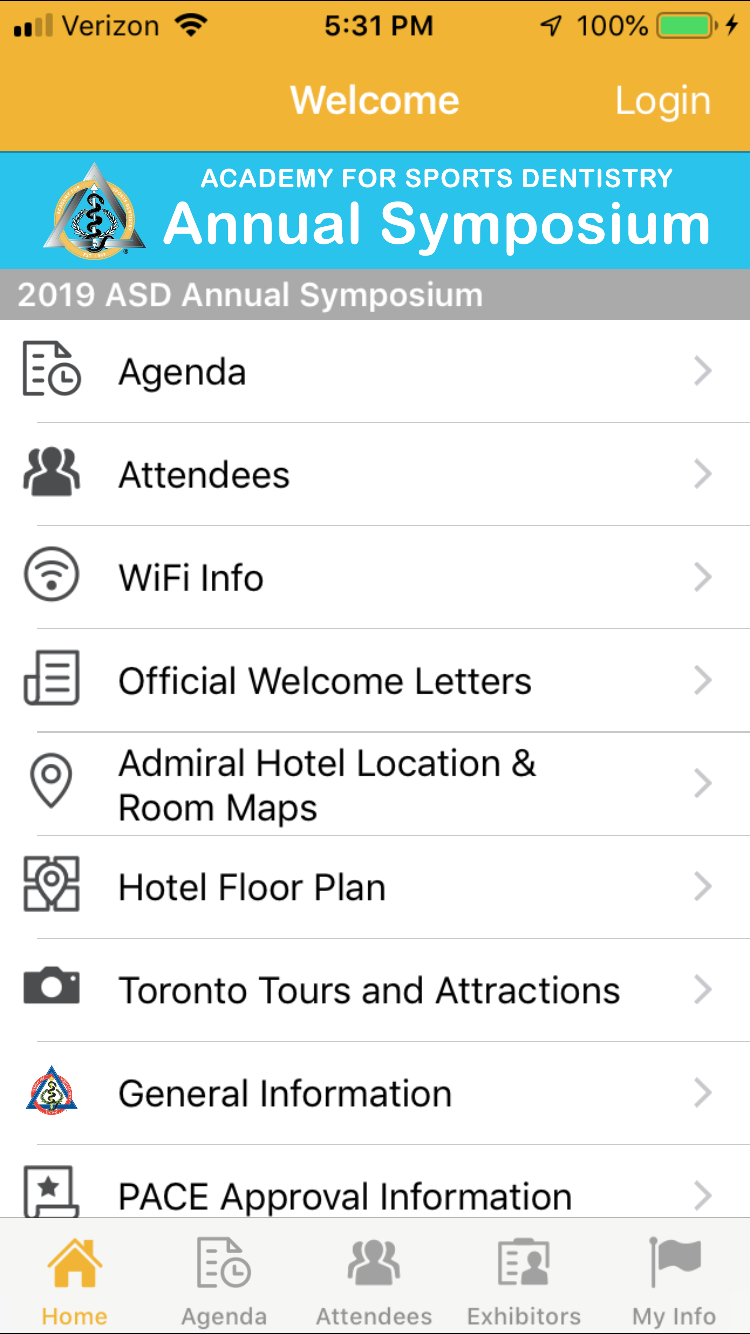Open General Information
This screenshot has width=750, height=1334.
[375, 1093]
